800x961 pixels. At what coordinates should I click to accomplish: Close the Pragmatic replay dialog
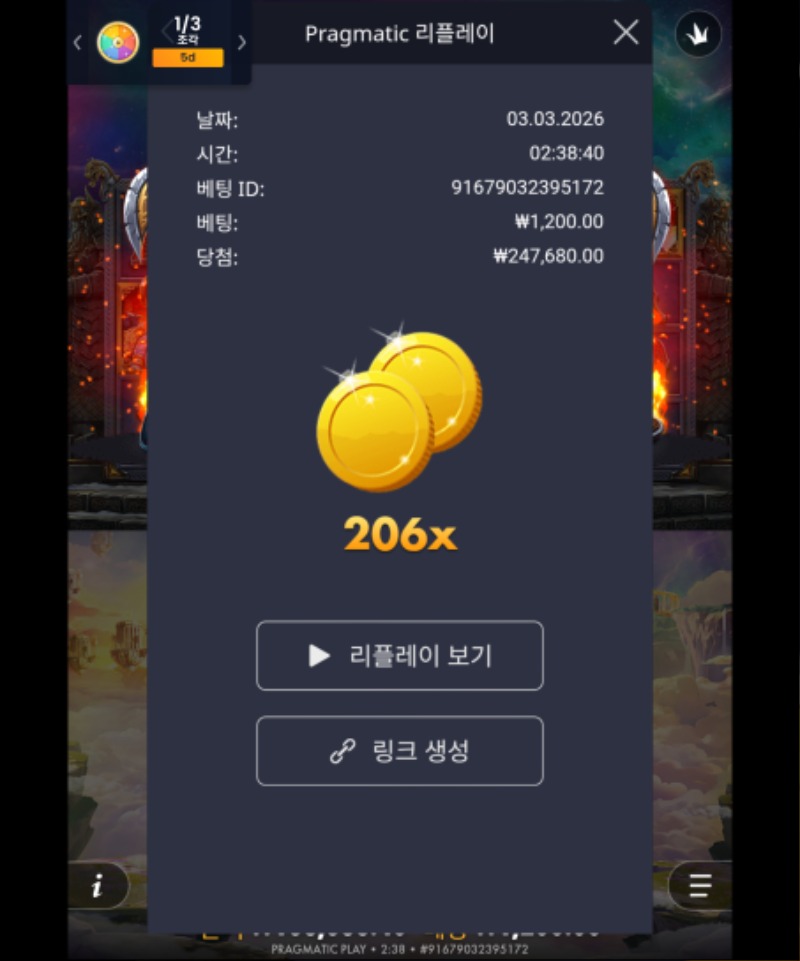pos(625,33)
